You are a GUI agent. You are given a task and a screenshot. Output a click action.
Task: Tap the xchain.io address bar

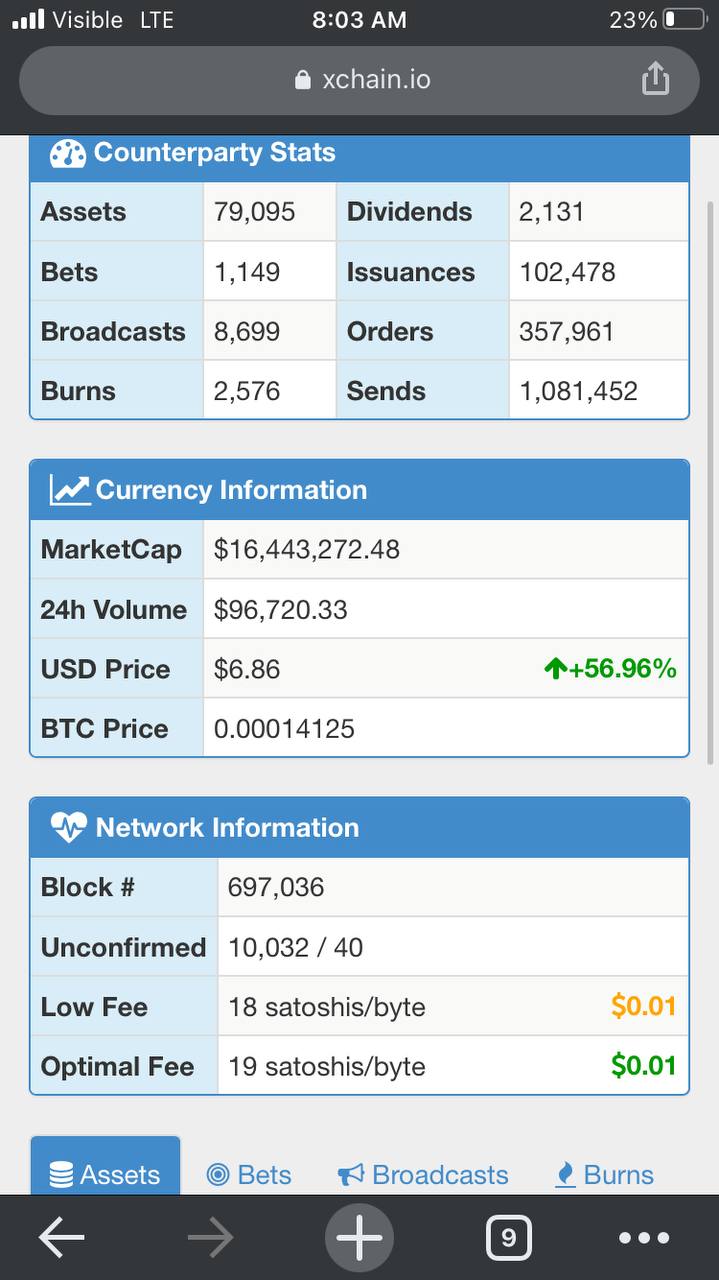coord(359,80)
